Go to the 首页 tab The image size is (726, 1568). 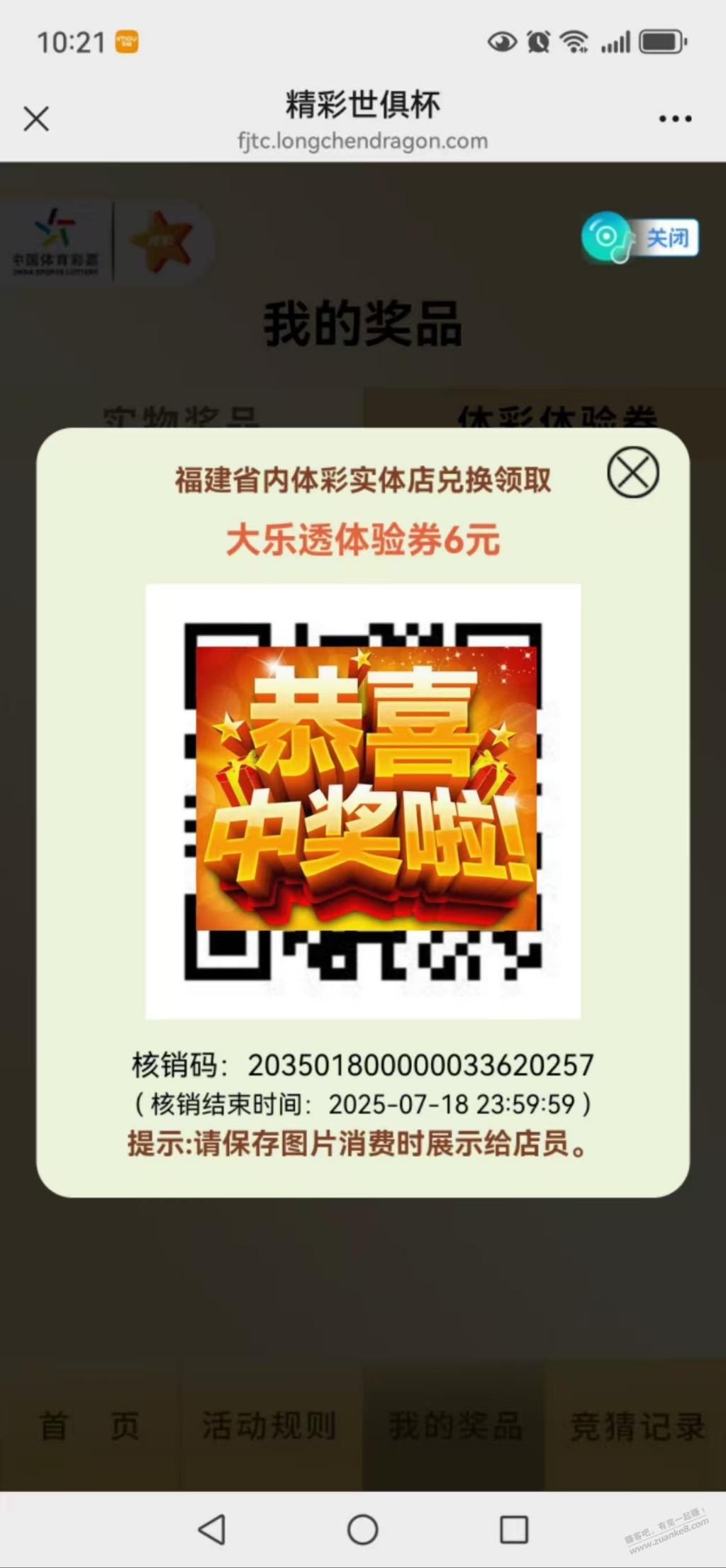[x=89, y=1425]
